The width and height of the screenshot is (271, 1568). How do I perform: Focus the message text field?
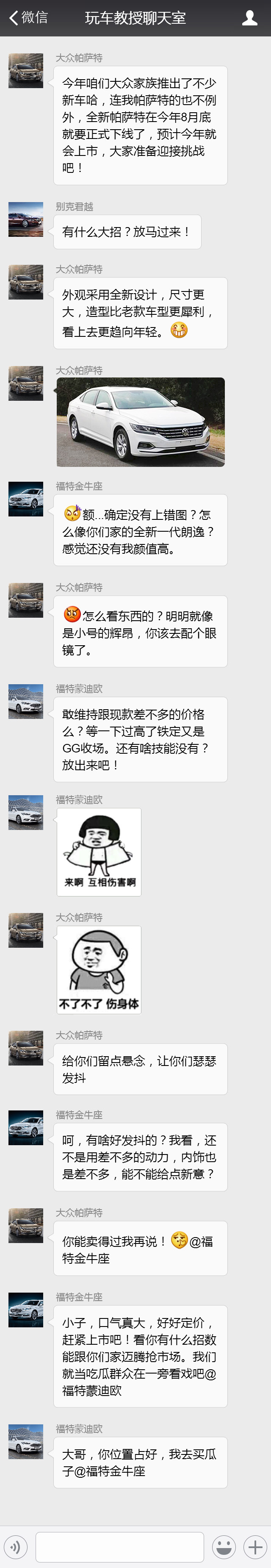tap(119, 1546)
